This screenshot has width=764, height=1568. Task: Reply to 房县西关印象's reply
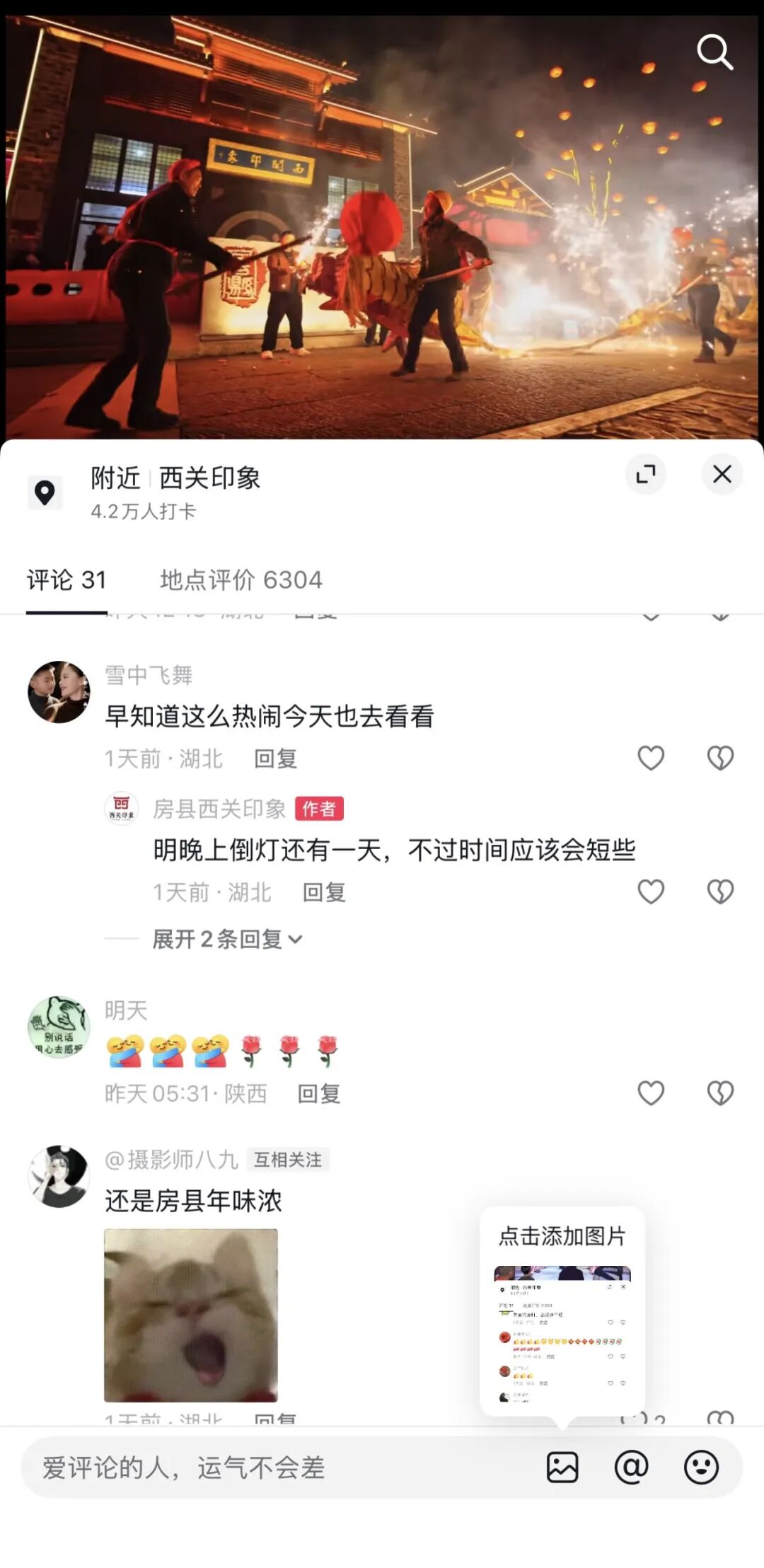tap(323, 892)
